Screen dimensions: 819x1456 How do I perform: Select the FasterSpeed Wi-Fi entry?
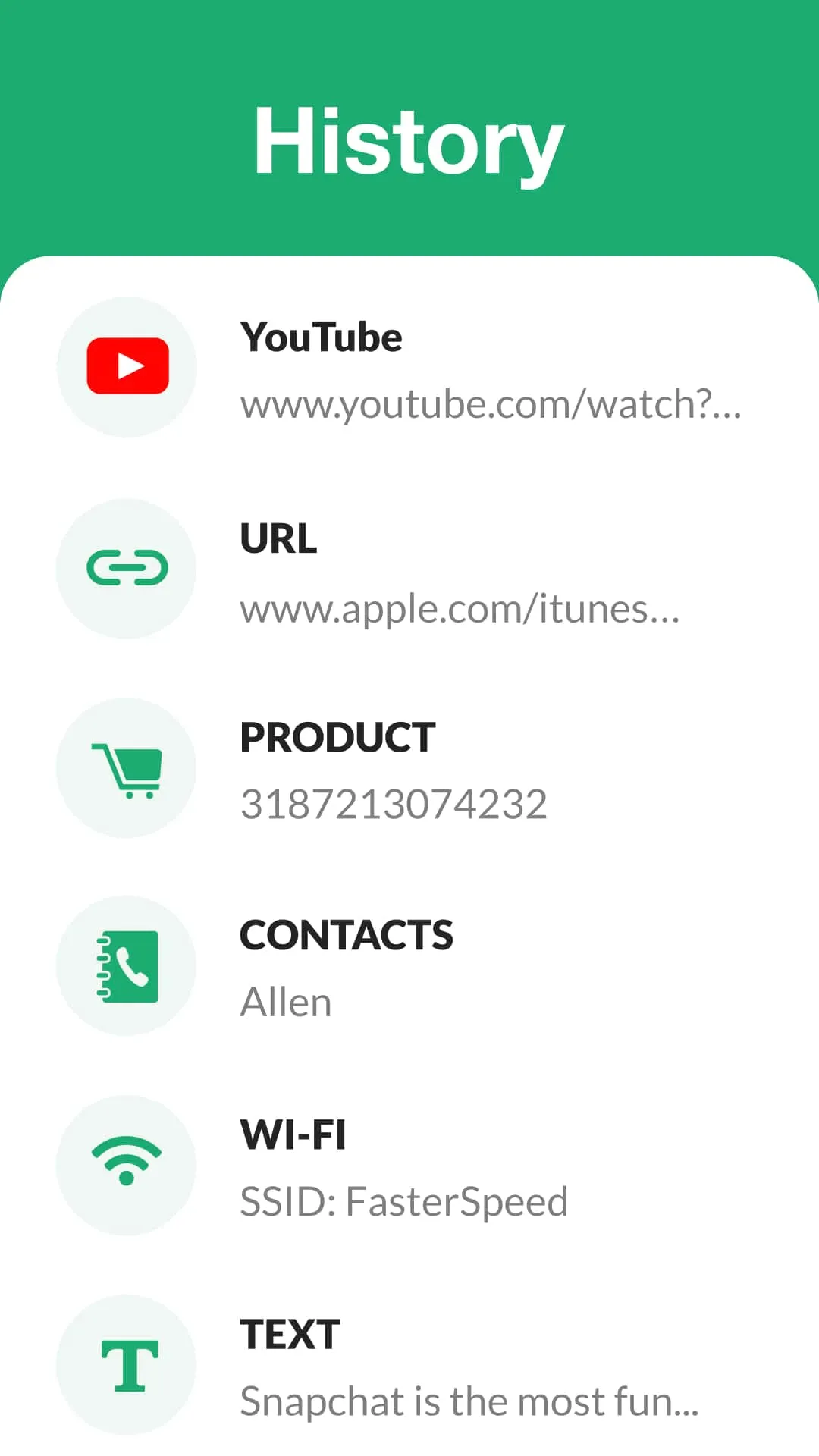(404, 1200)
